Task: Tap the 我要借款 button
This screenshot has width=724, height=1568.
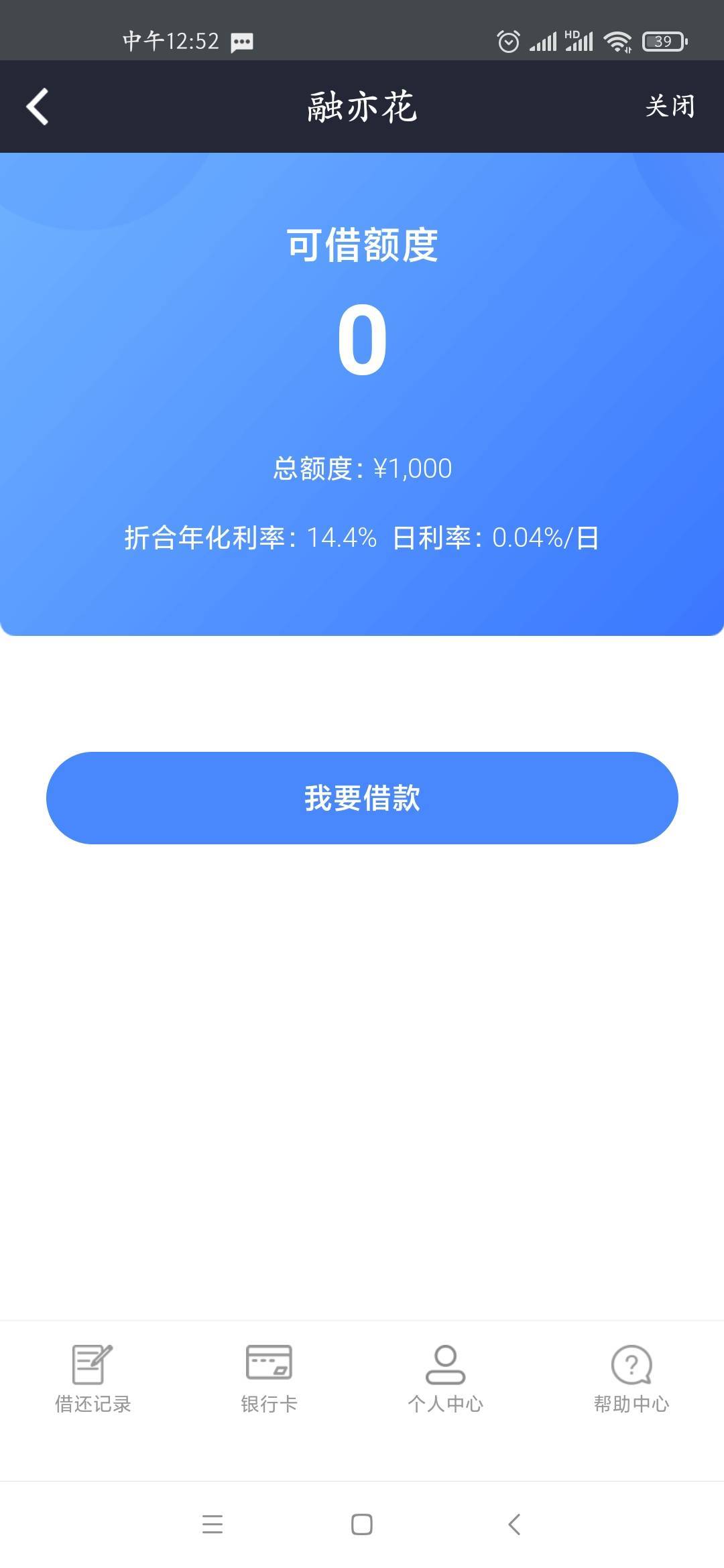Action: tap(362, 797)
